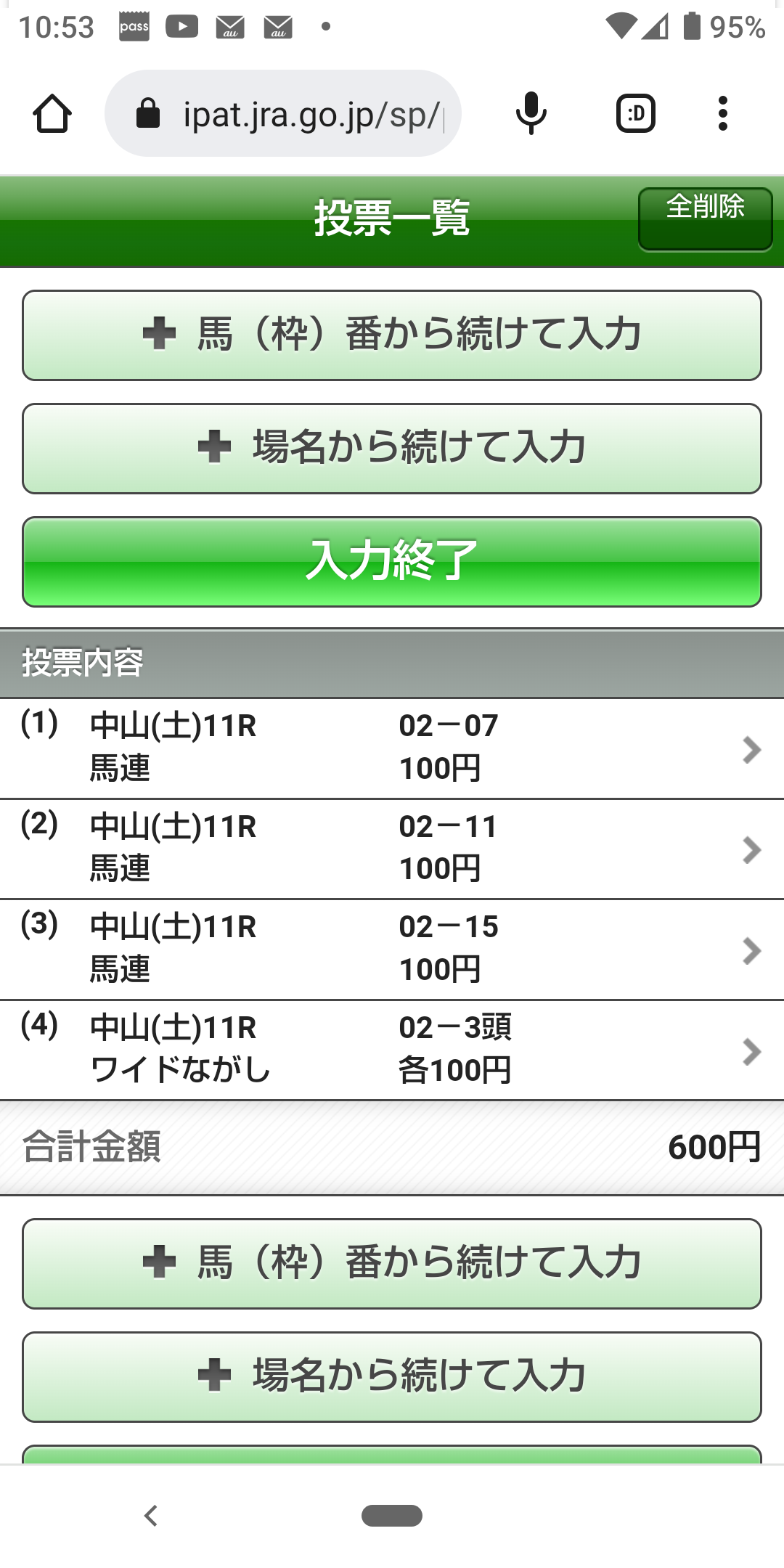Viewport: 784px width, 1568px height.
Task: Go back with the system back arrow
Action: (x=151, y=1516)
